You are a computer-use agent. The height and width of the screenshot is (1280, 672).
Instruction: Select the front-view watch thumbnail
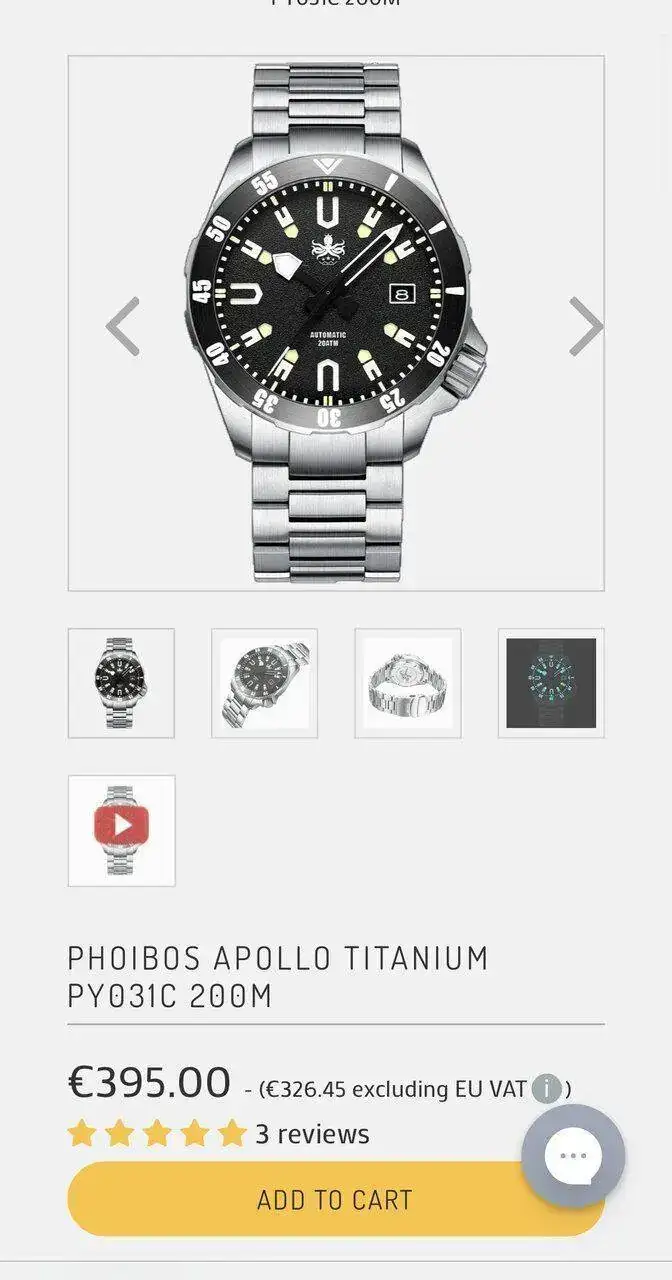click(x=121, y=683)
